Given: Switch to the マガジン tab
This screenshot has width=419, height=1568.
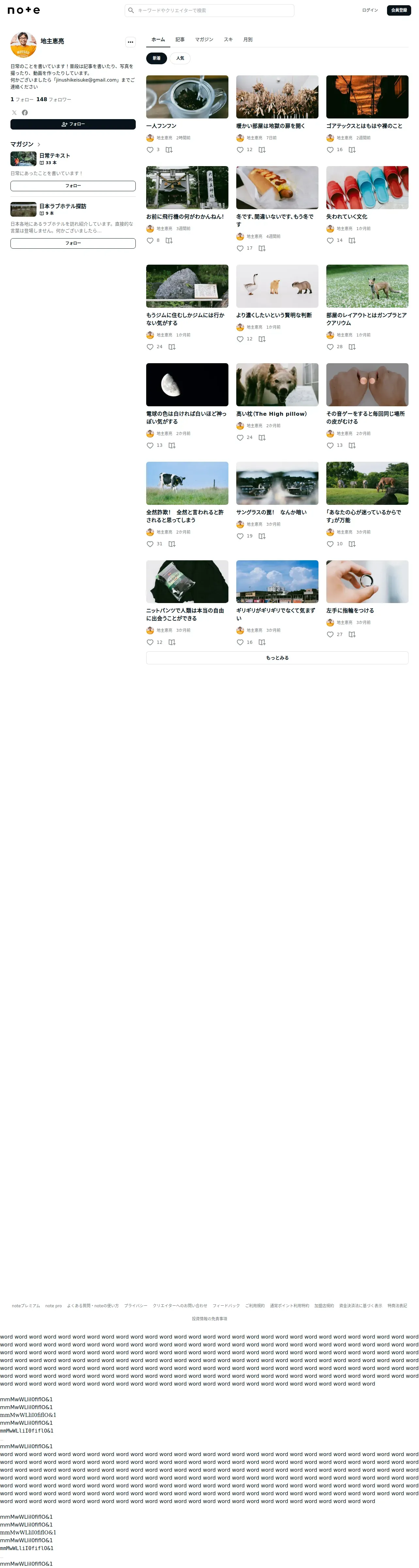Looking at the screenshot, I should (204, 39).
